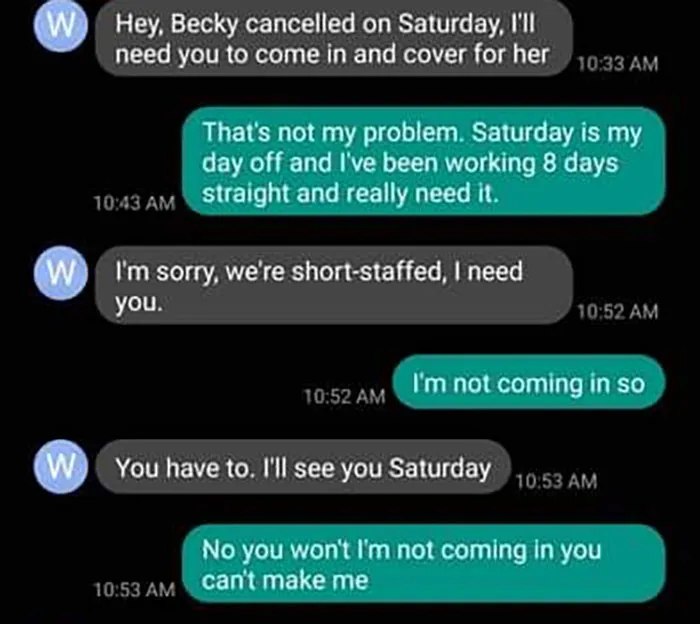Viewport: 700px width, 624px height.
Task: Tap W avatar next to "we're short-staffed" message
Action: (61, 272)
